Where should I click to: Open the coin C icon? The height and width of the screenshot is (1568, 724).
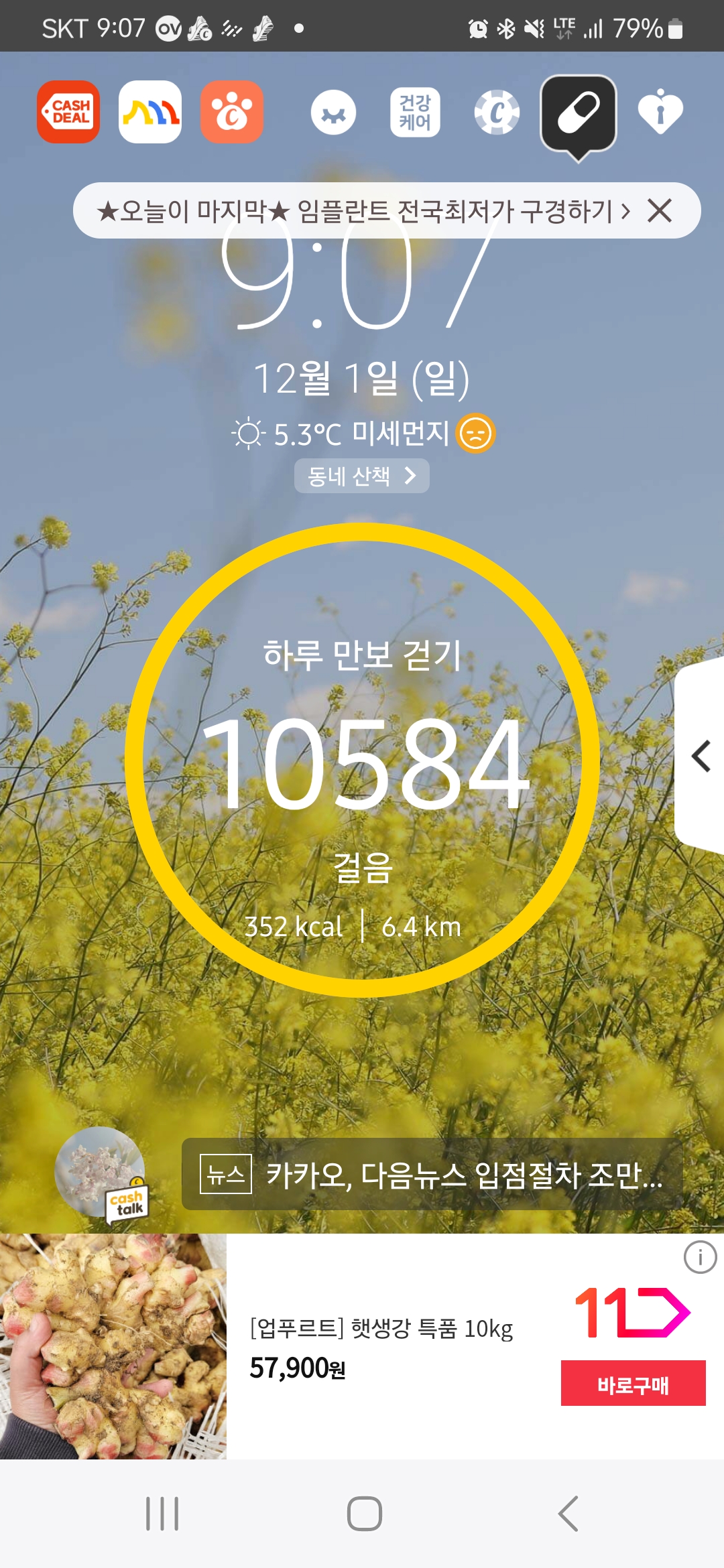coord(497,112)
